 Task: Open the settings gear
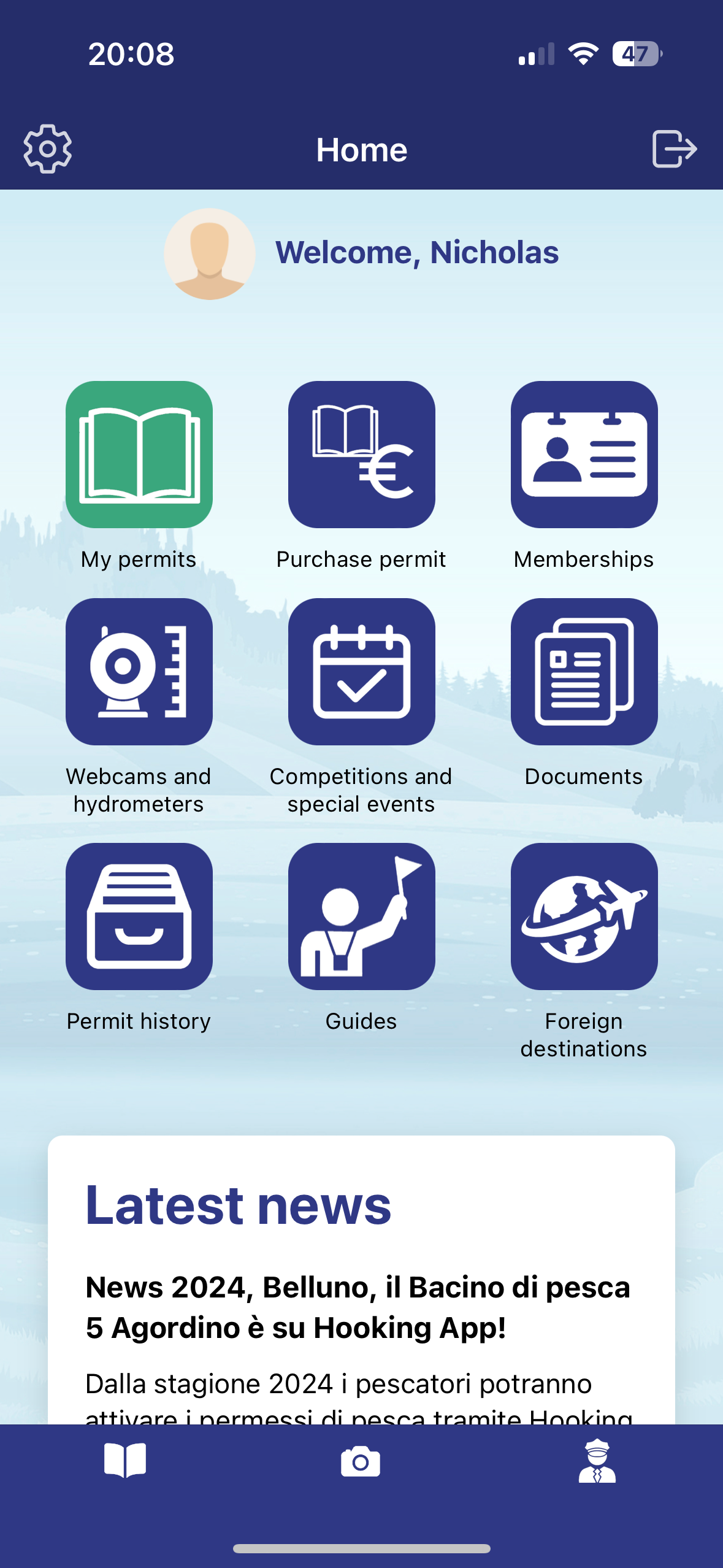point(48,149)
